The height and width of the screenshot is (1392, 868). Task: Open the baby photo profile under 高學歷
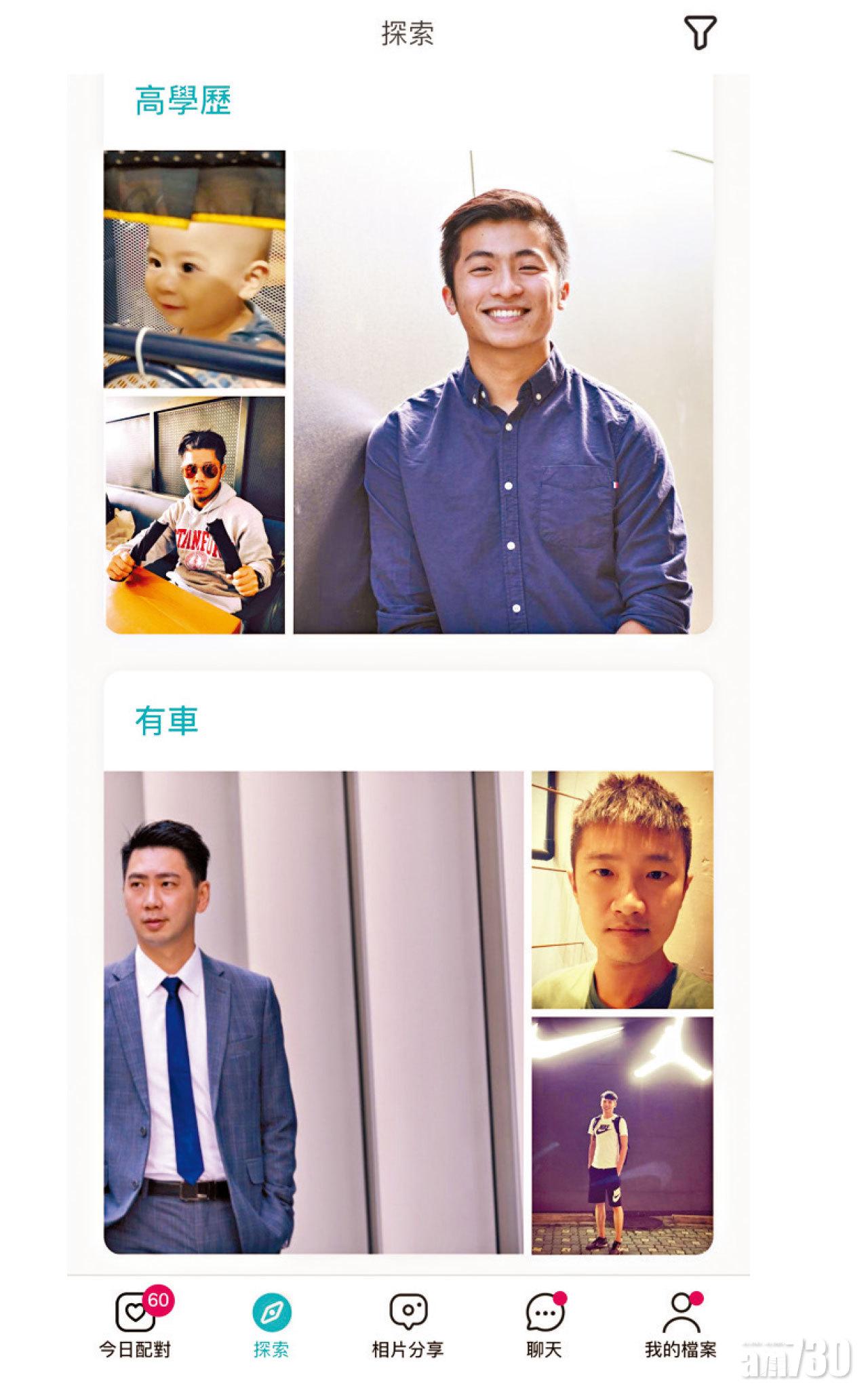(195, 269)
